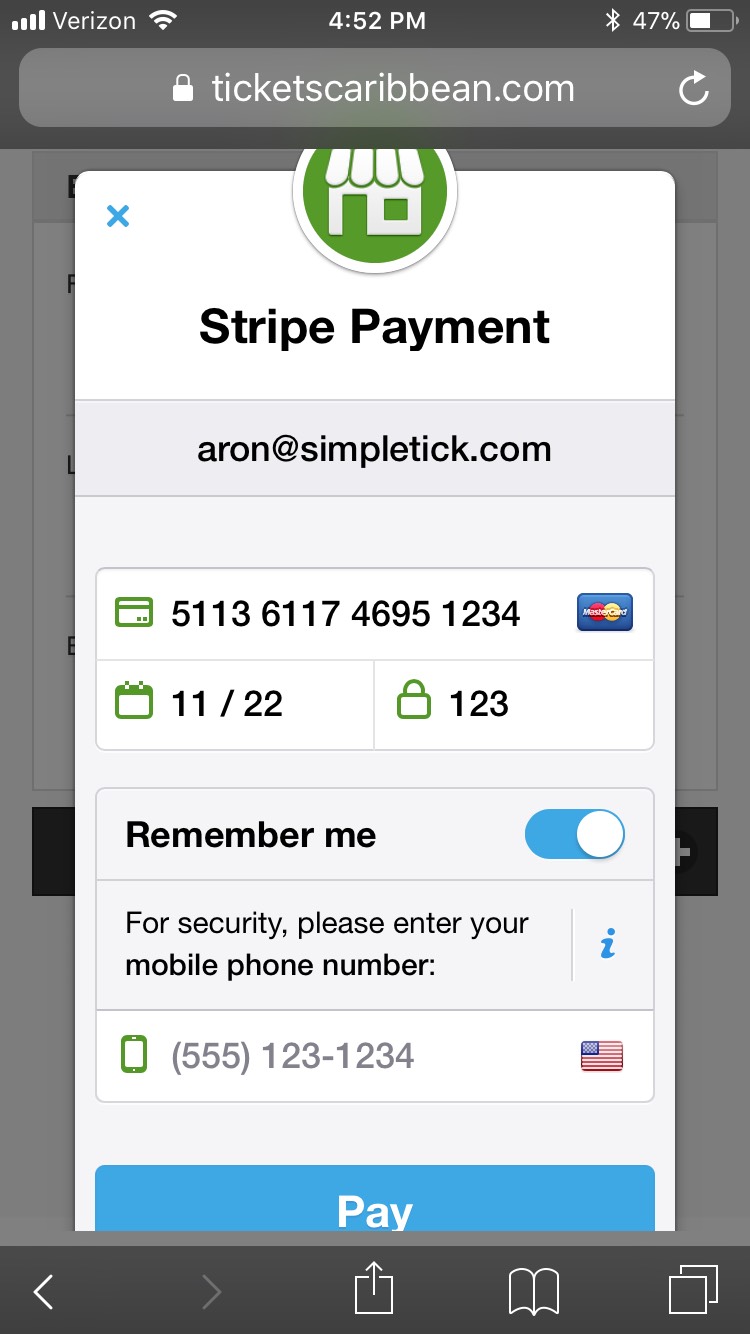
Task: Tap the email aron@simpletick.com
Action: tap(375, 449)
